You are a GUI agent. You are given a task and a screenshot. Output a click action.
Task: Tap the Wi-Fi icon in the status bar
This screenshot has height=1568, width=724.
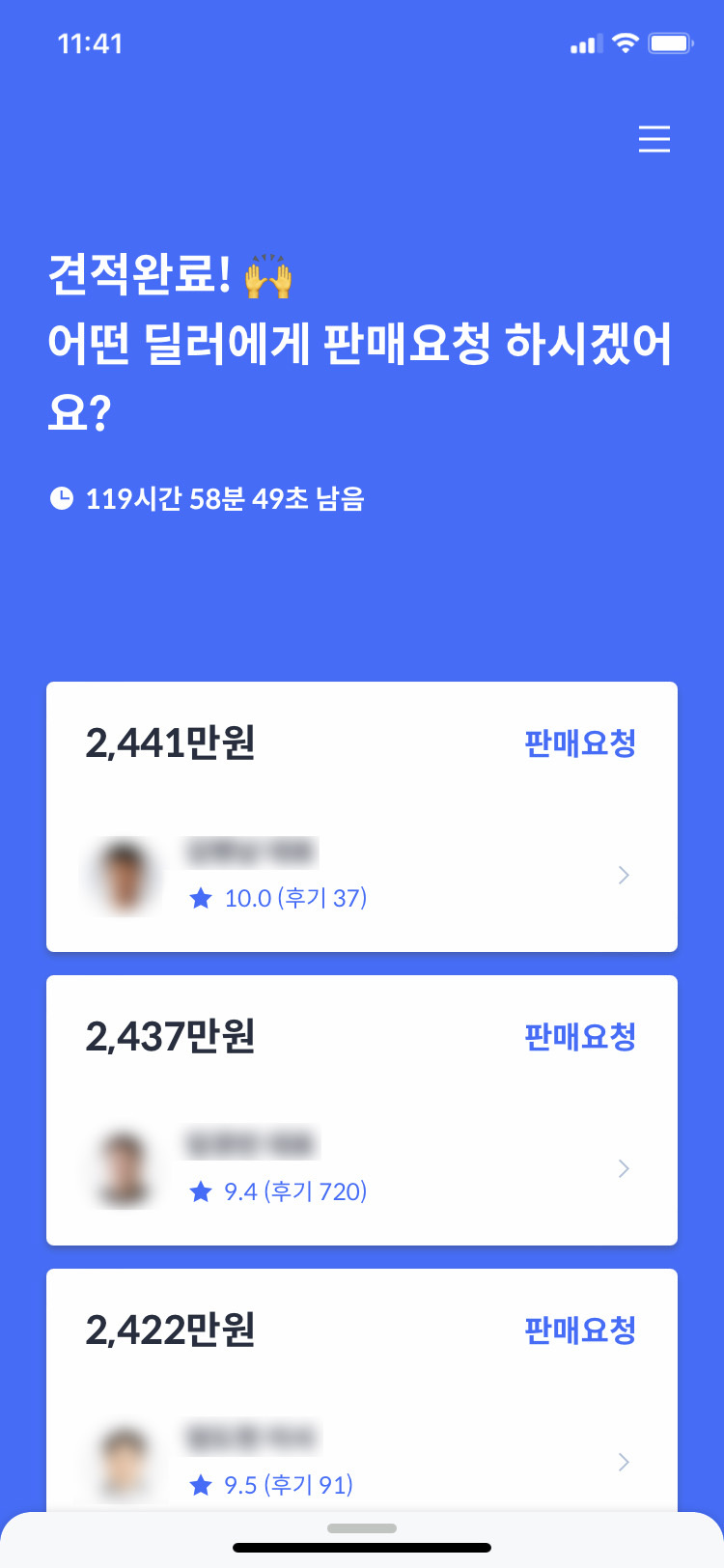(x=626, y=42)
